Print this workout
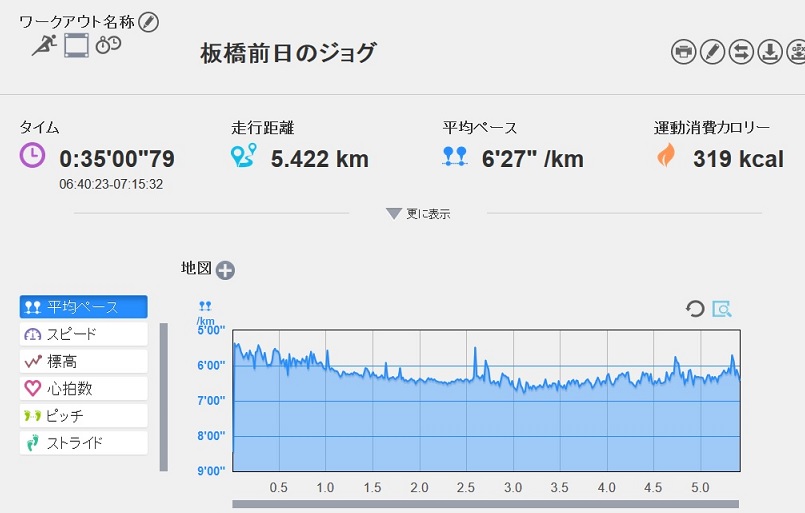 click(684, 52)
